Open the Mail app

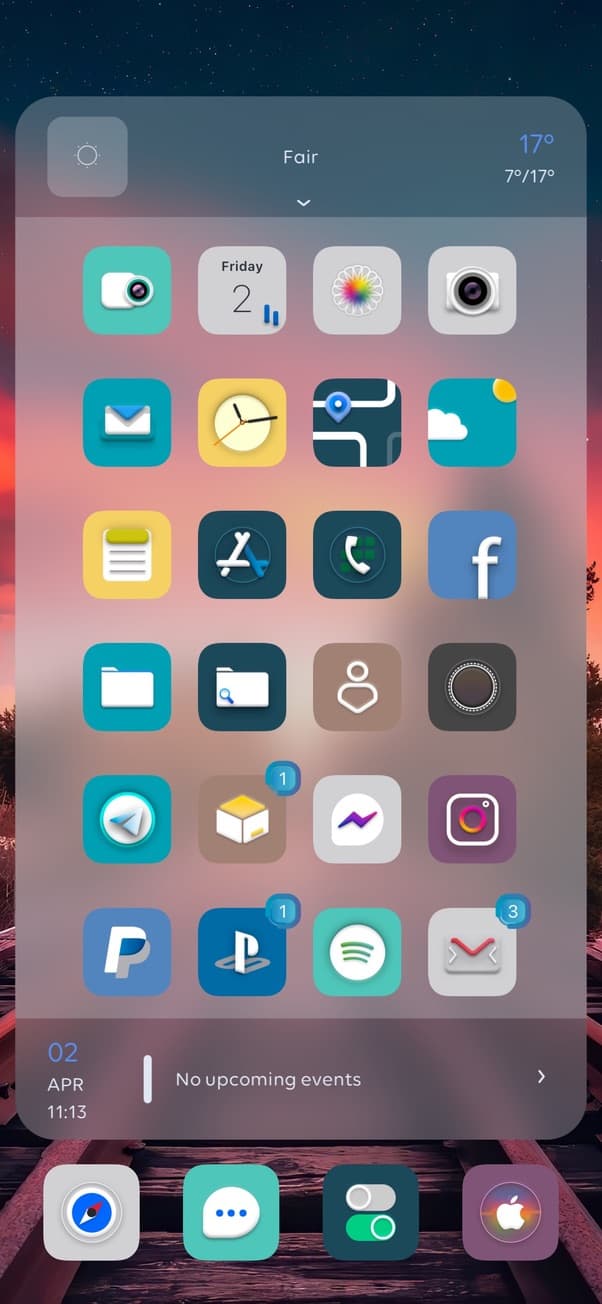[x=127, y=422]
